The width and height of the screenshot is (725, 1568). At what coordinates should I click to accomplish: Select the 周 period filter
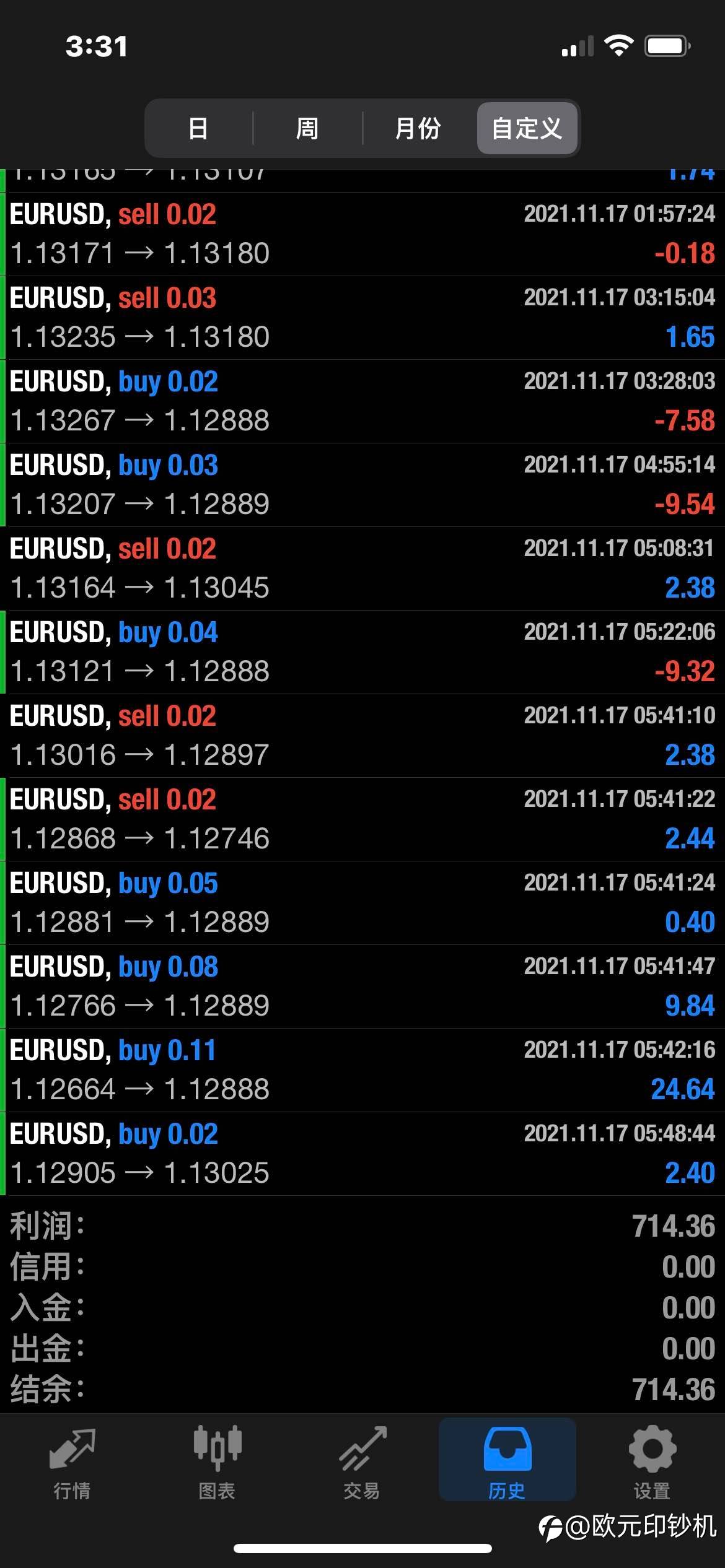point(307,128)
